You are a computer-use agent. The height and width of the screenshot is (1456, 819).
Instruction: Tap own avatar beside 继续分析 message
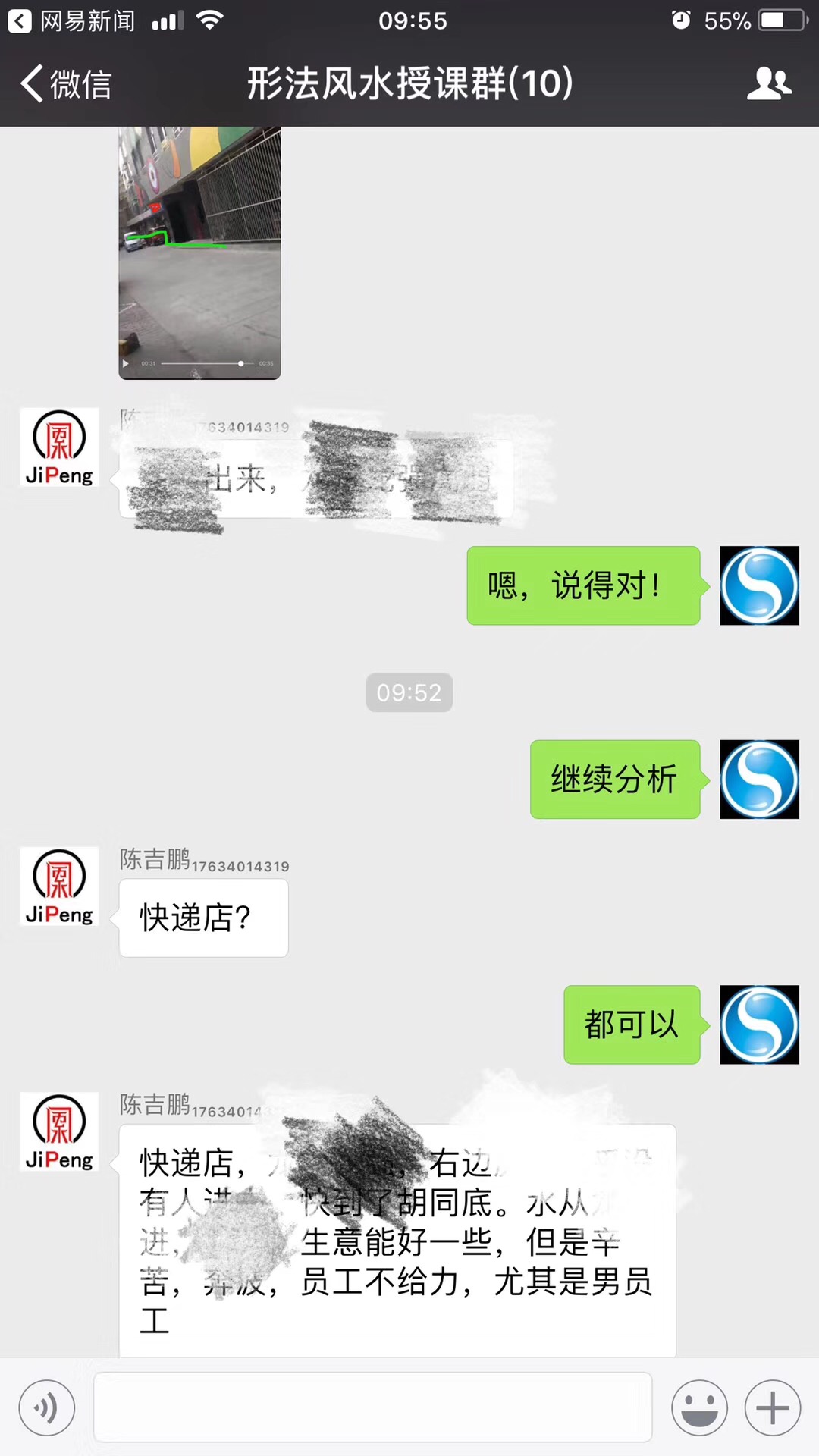(759, 780)
